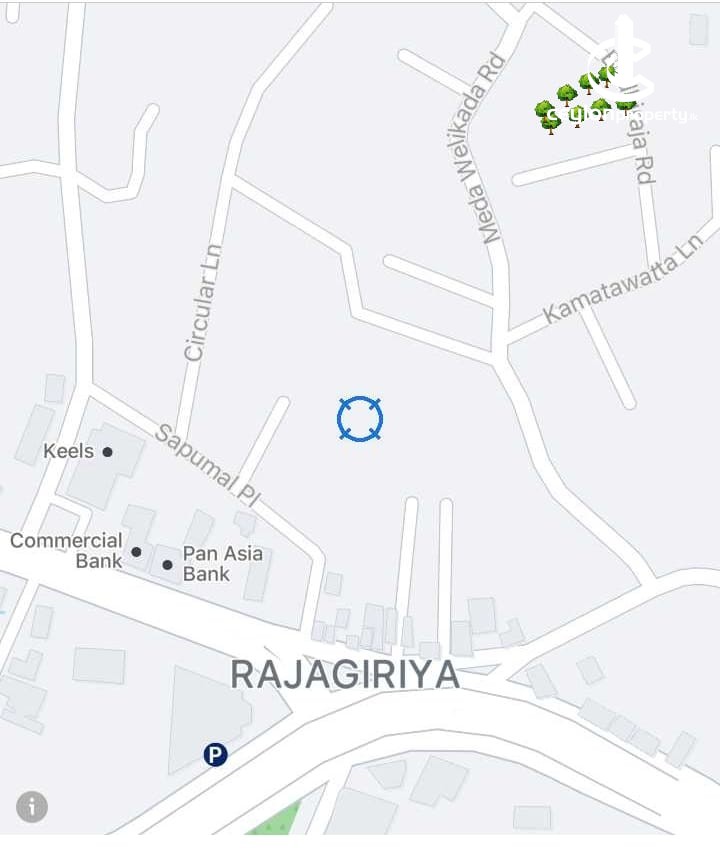Tap the Commercial Bank marker
Viewport: 720px width, 859px height.
pyautogui.click(x=136, y=551)
